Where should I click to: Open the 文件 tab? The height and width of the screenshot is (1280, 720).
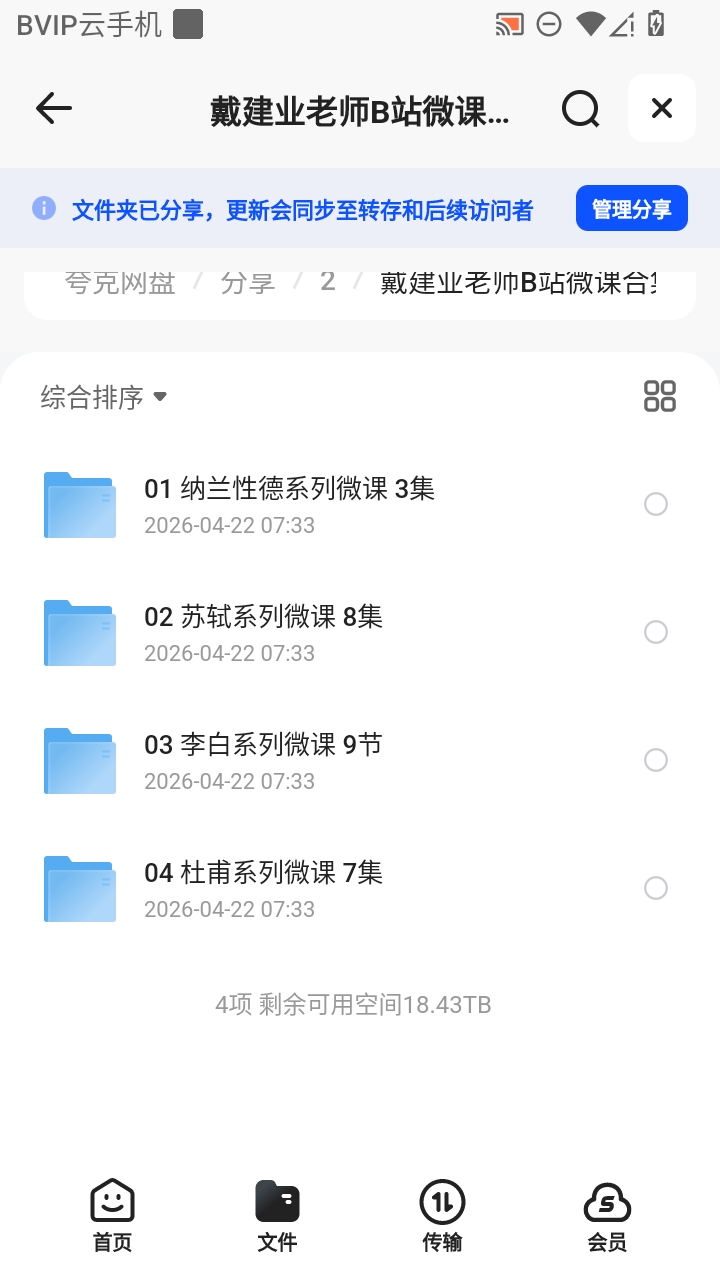click(x=277, y=1215)
